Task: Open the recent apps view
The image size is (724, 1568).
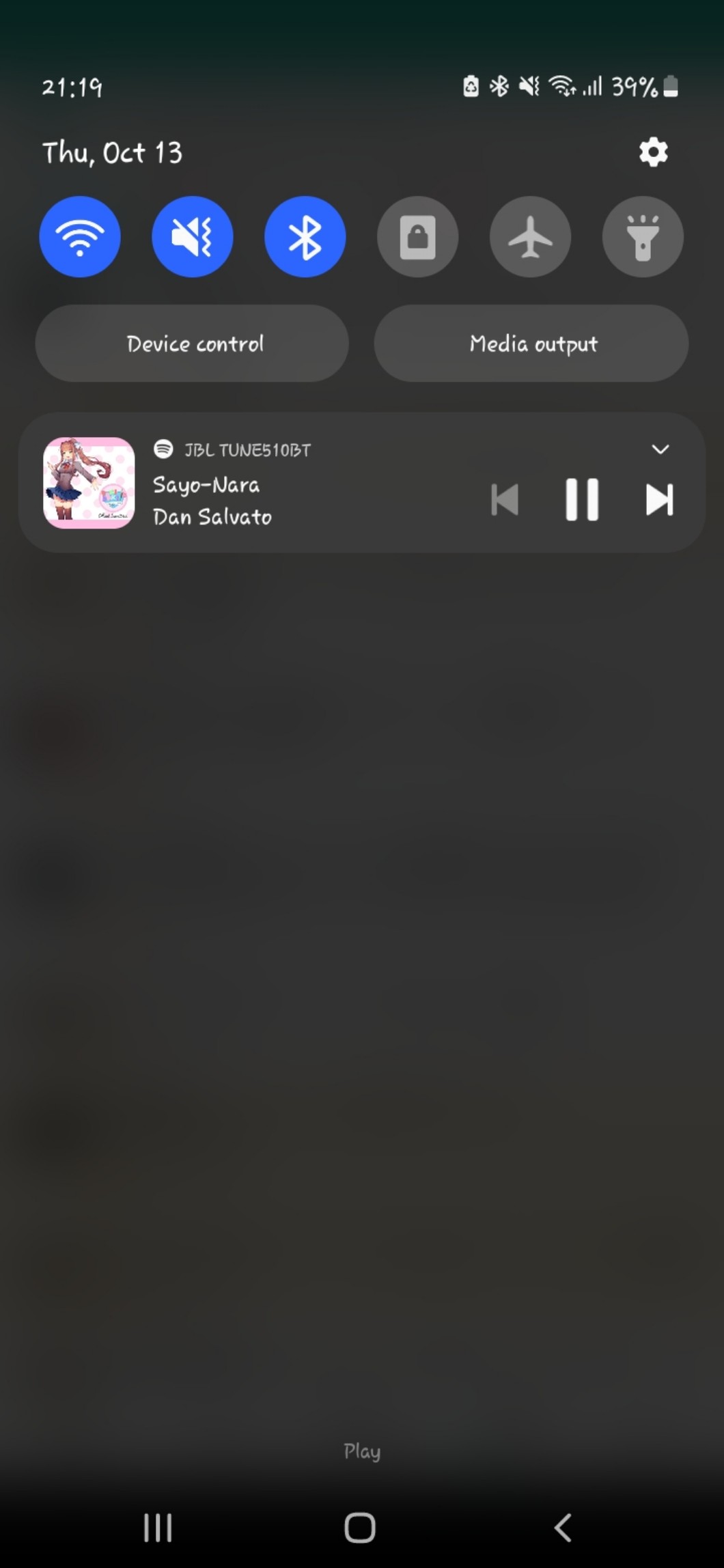Action: click(158, 1528)
